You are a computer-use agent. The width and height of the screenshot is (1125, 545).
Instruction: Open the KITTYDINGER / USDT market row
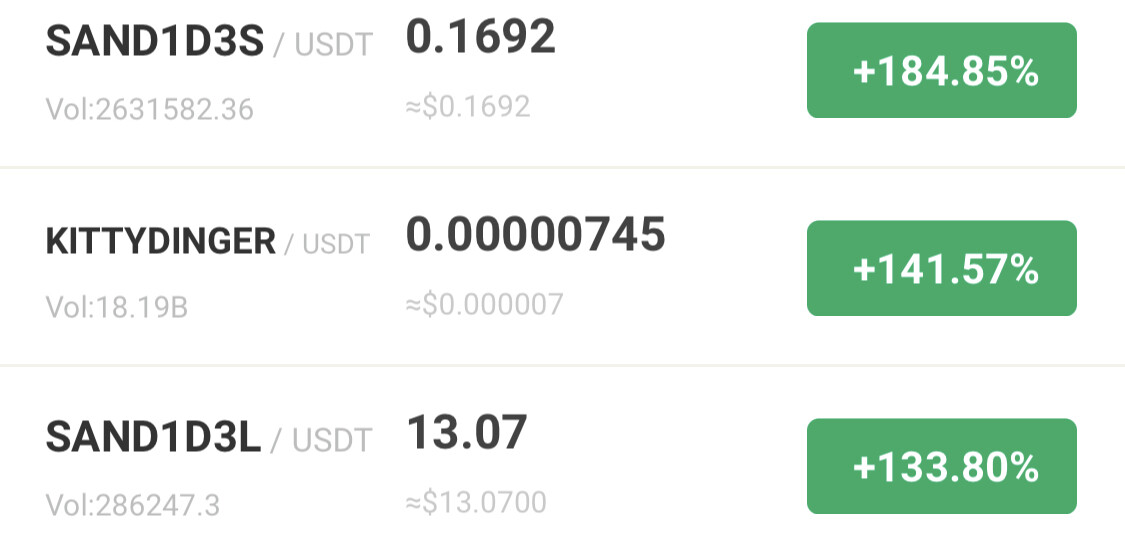[x=161, y=242]
